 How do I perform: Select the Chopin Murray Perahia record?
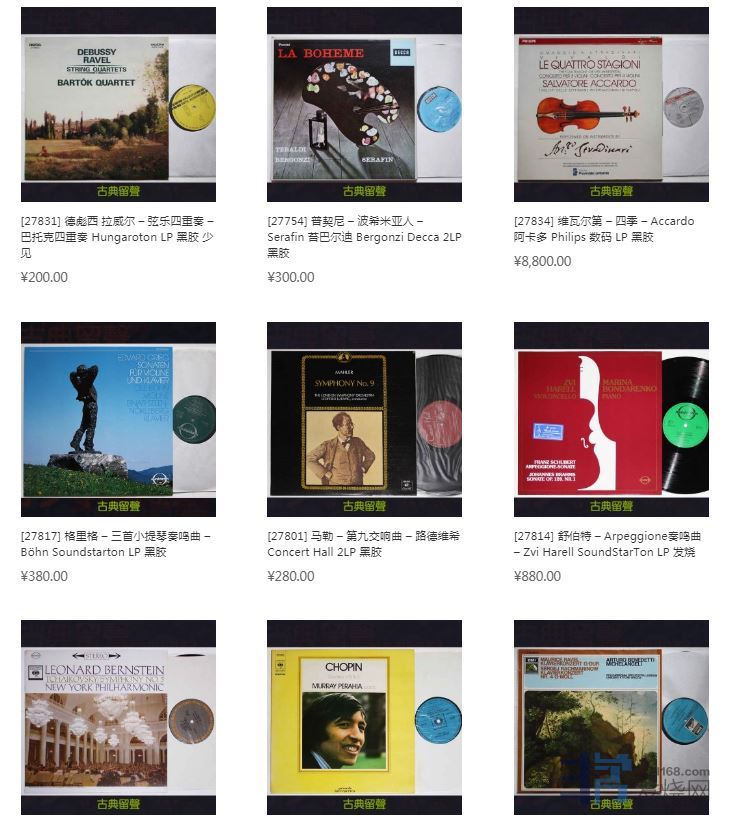(x=364, y=720)
